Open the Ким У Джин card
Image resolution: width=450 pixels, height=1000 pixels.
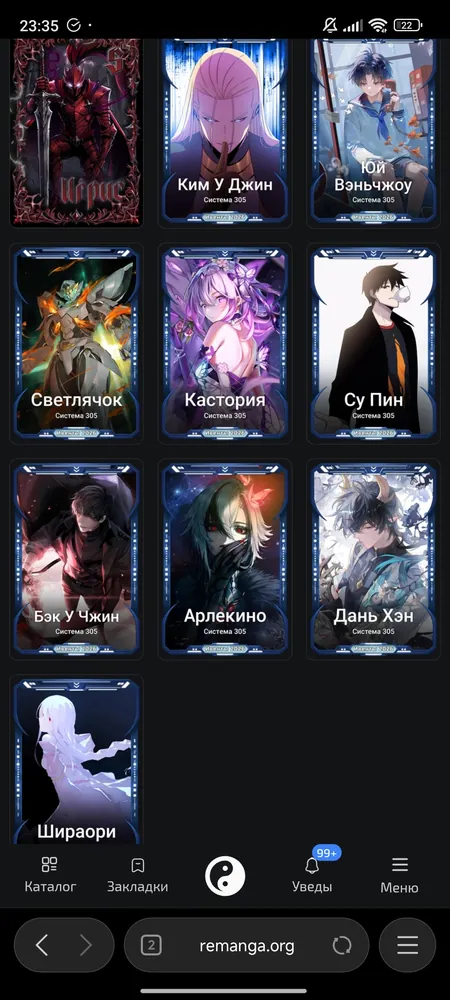coord(225,131)
